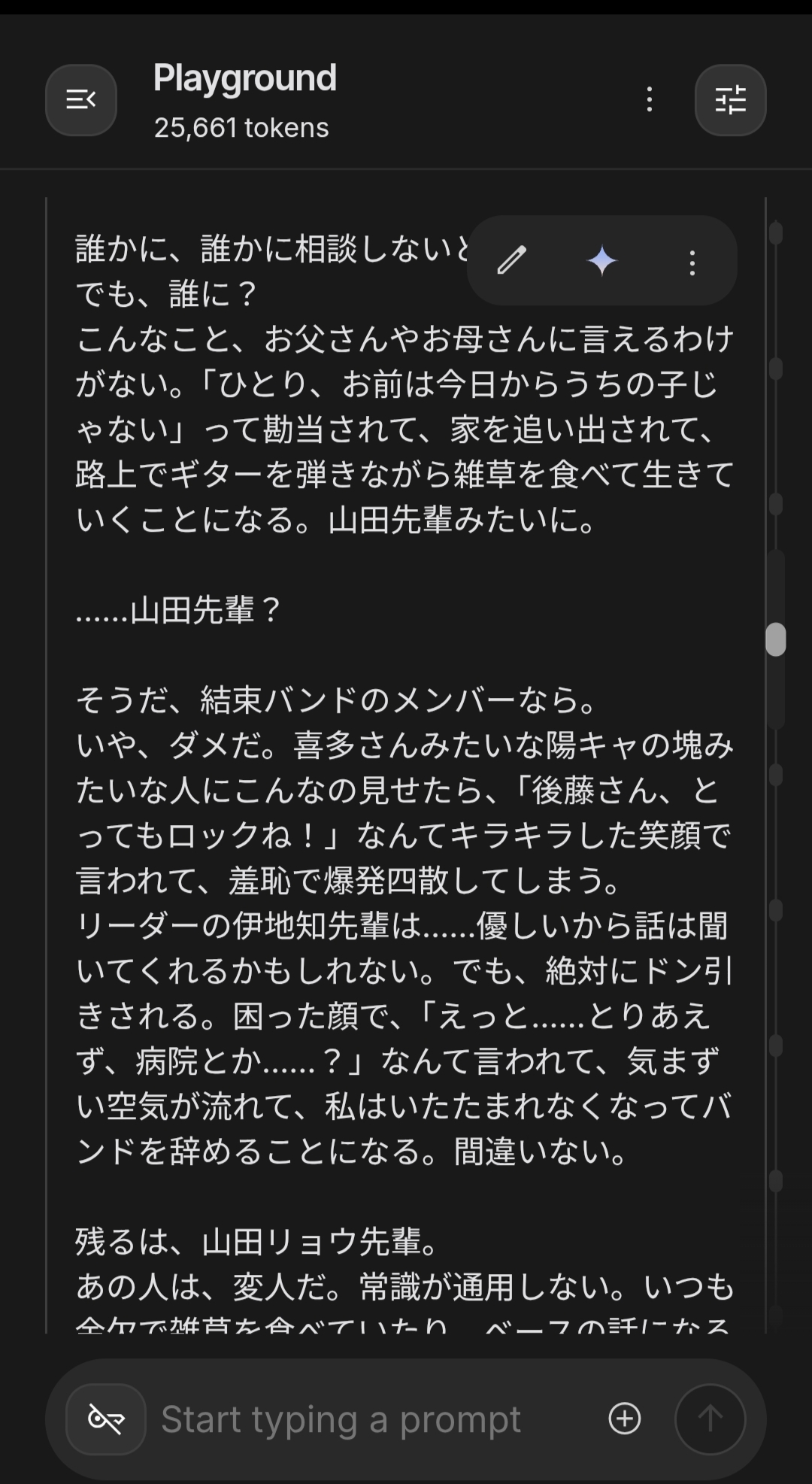Edit this response with the pencil icon

point(512,261)
